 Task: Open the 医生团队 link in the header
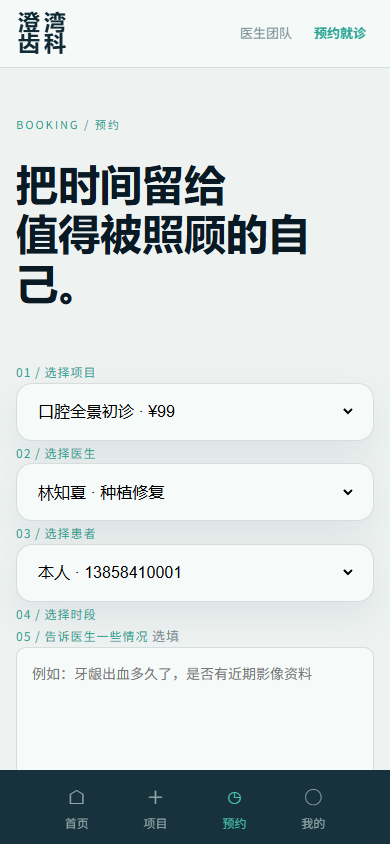266,33
